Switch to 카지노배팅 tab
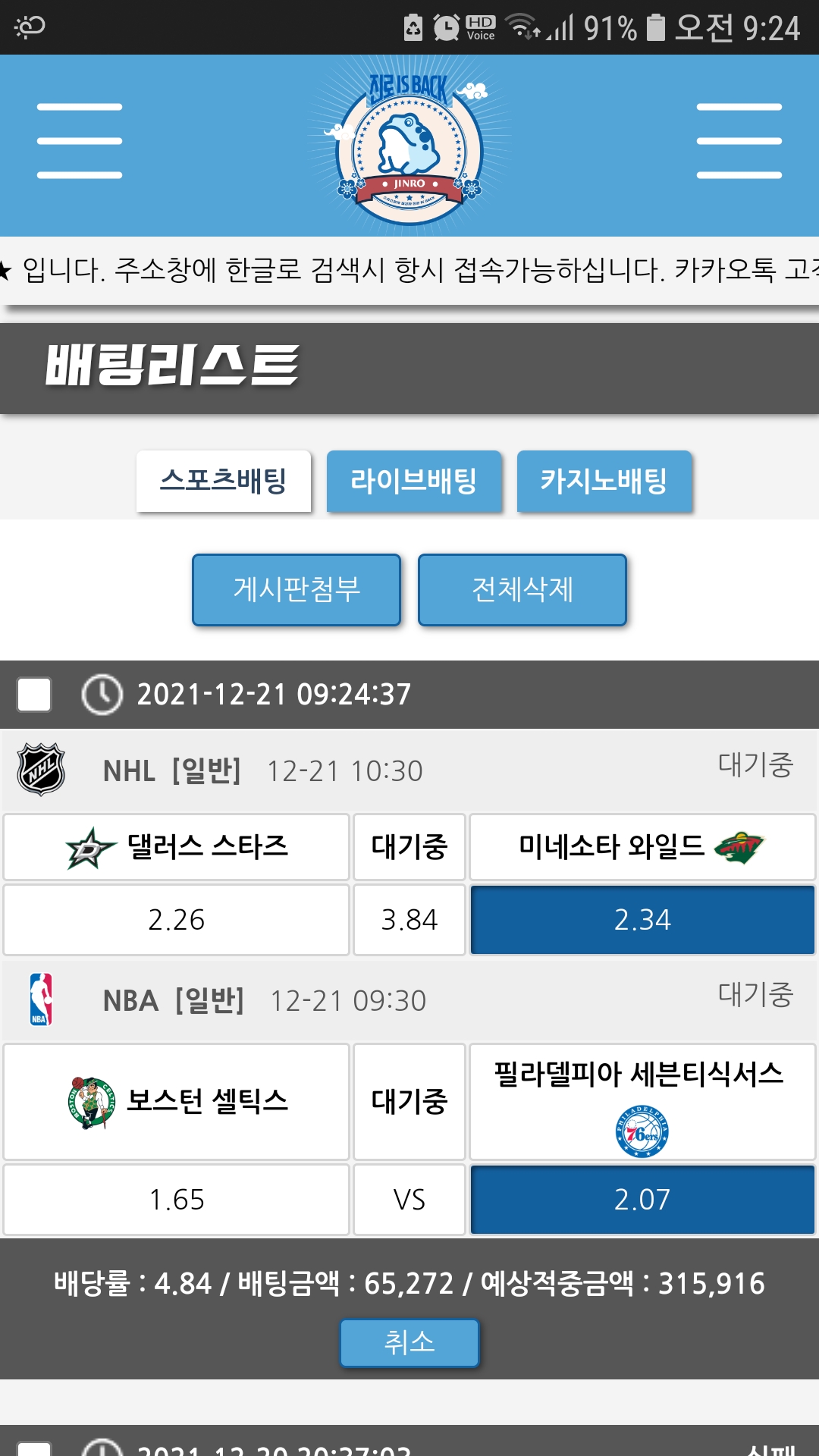Image resolution: width=819 pixels, height=1456 pixels. pyautogui.click(x=604, y=481)
